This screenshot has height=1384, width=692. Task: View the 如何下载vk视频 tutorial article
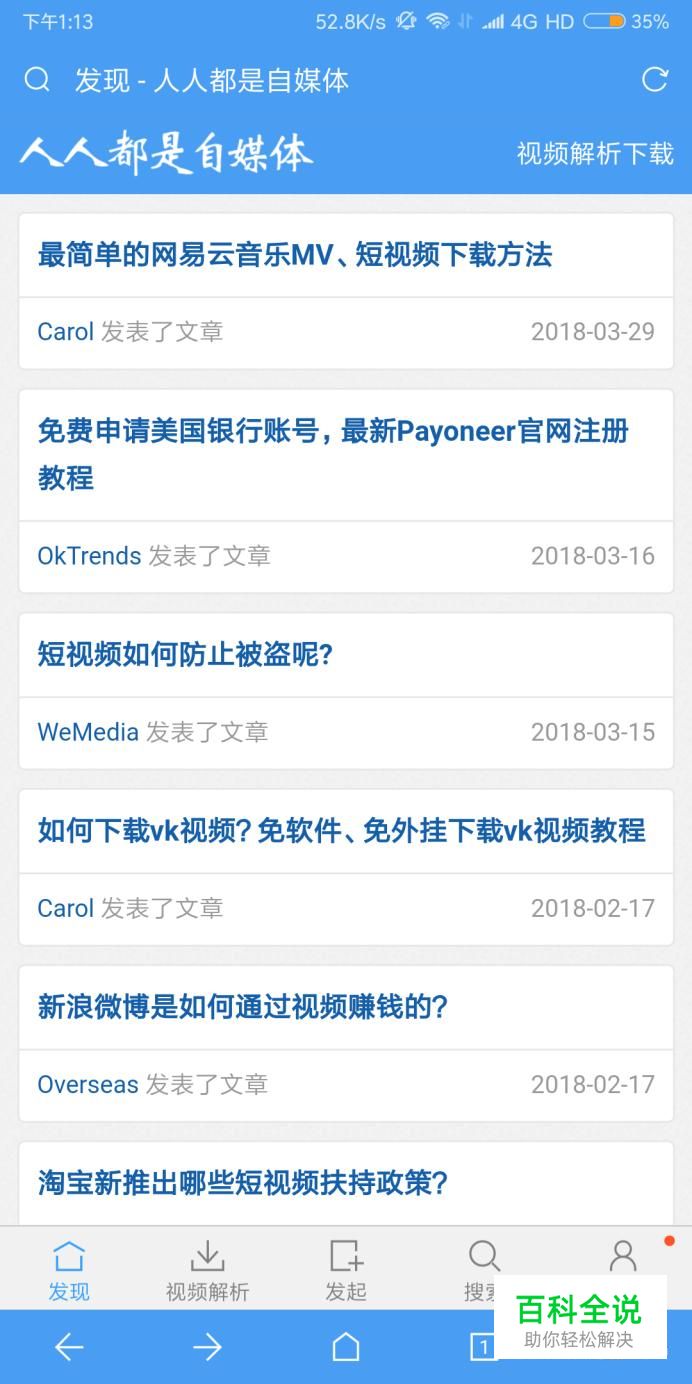[341, 831]
